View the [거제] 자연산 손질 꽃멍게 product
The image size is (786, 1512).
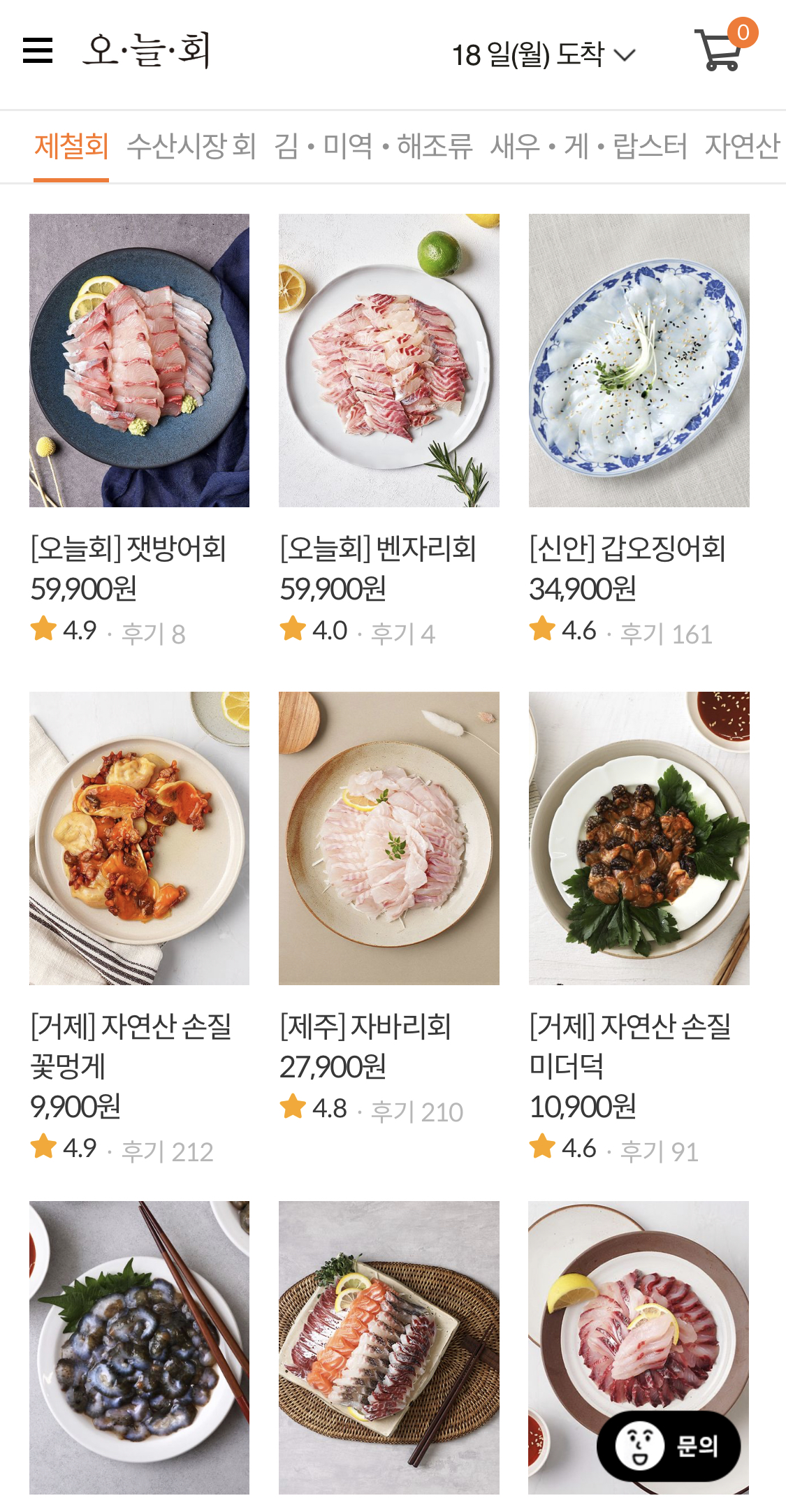click(x=139, y=838)
